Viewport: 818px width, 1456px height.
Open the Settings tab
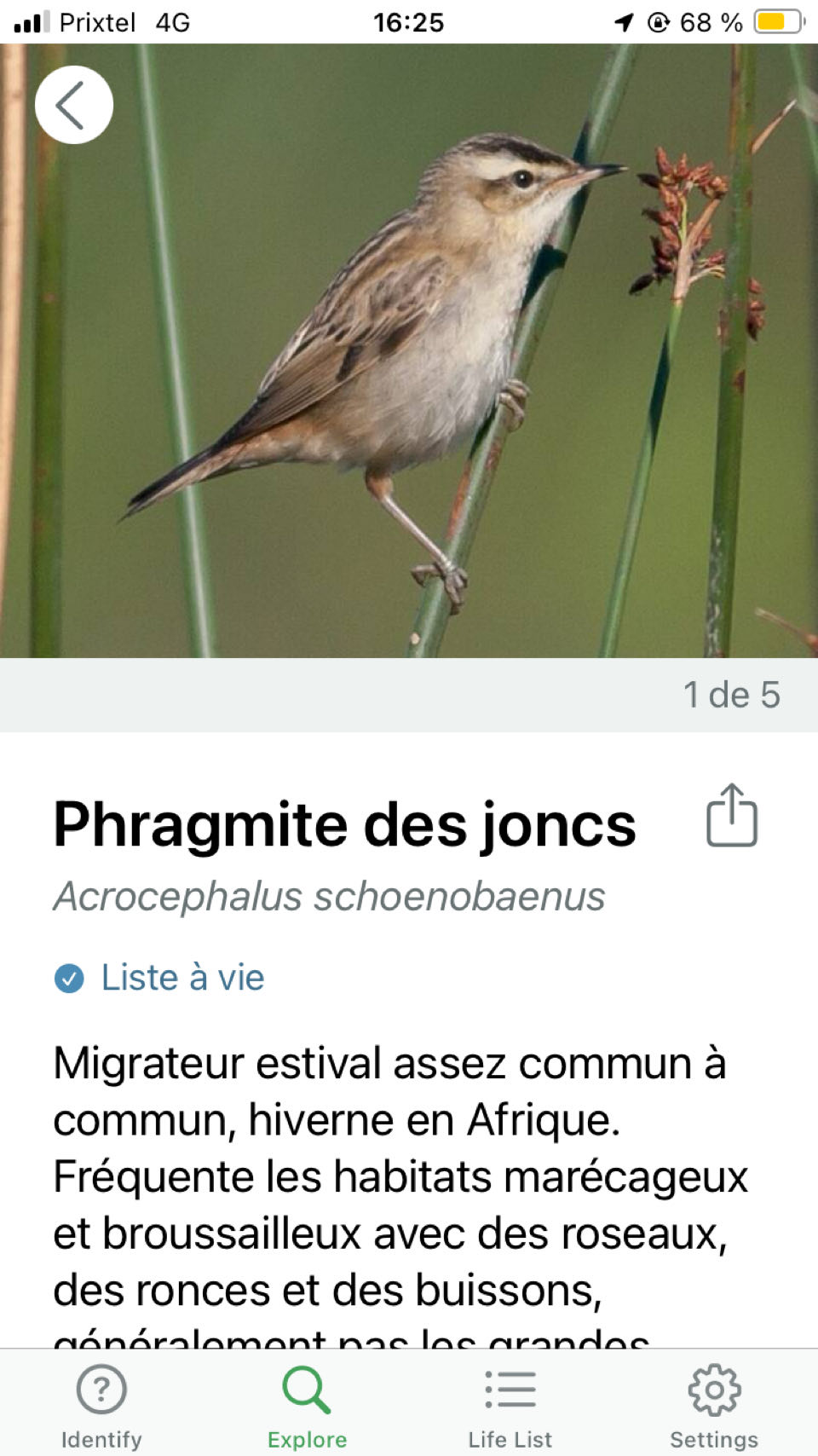[x=714, y=1405]
